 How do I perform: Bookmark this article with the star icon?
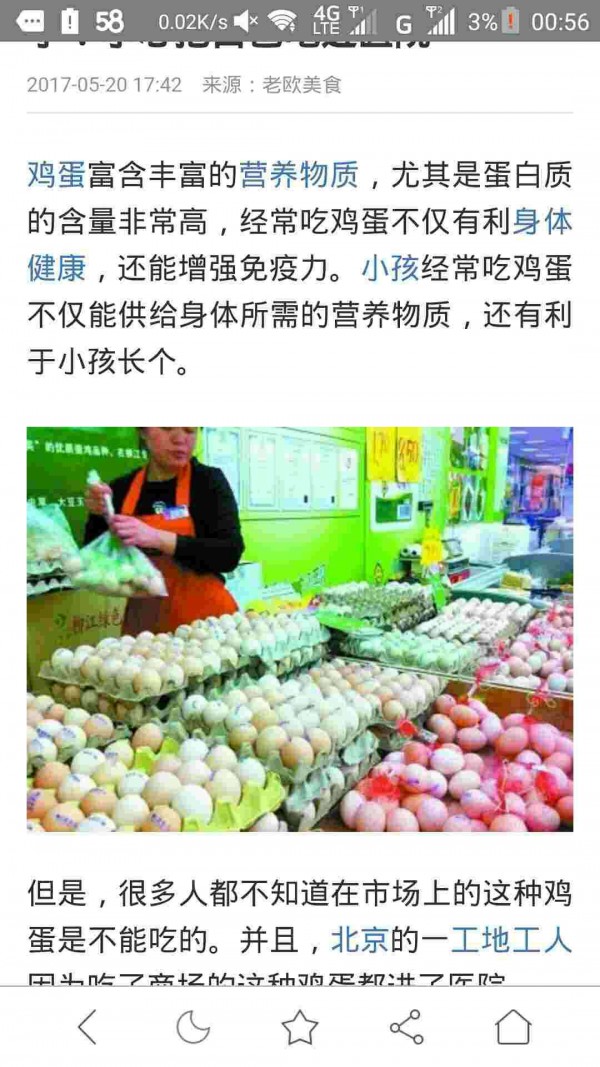(299, 1027)
